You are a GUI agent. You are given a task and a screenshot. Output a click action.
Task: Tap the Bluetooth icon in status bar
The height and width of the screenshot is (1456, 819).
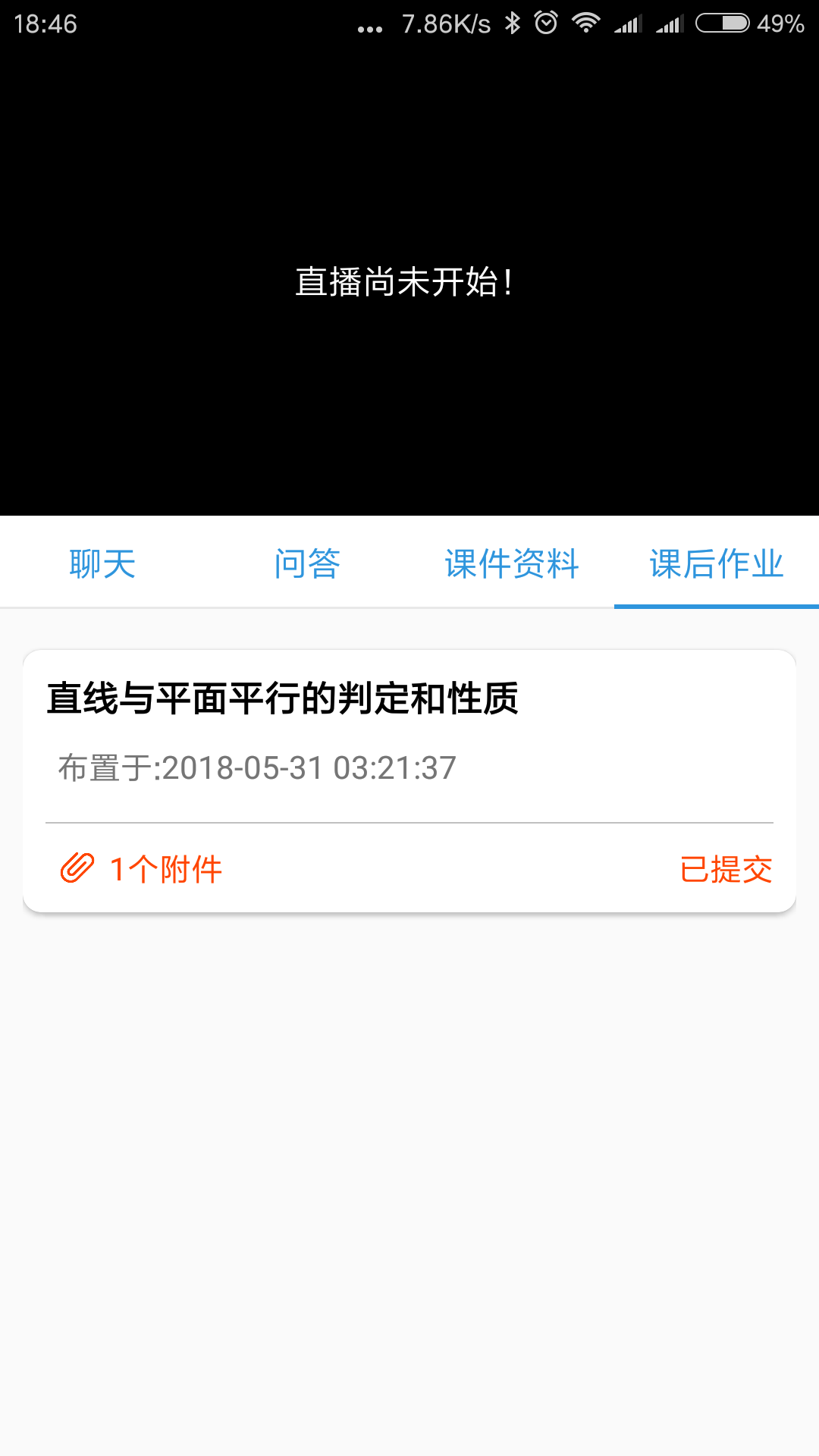pos(513,24)
